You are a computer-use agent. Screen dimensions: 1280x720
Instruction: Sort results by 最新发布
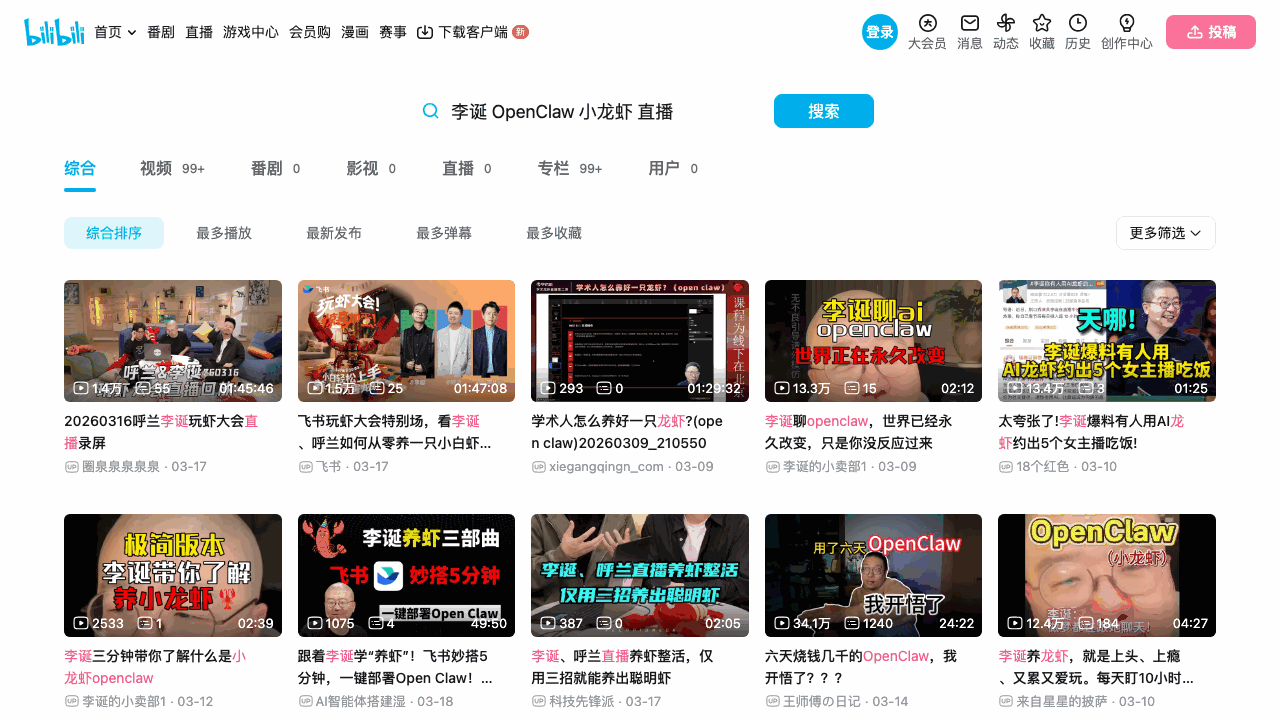(x=334, y=233)
